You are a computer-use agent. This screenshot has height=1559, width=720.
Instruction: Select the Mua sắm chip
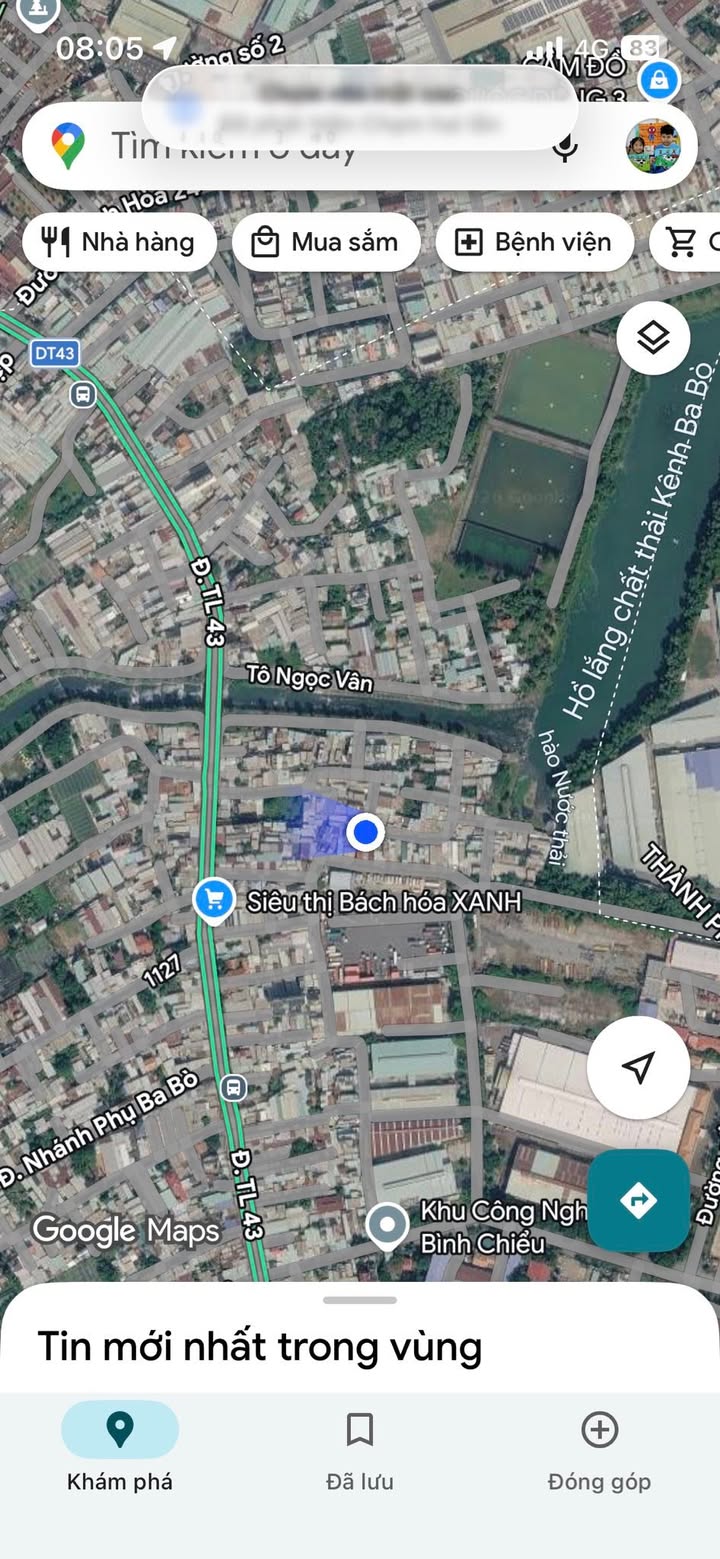click(326, 242)
